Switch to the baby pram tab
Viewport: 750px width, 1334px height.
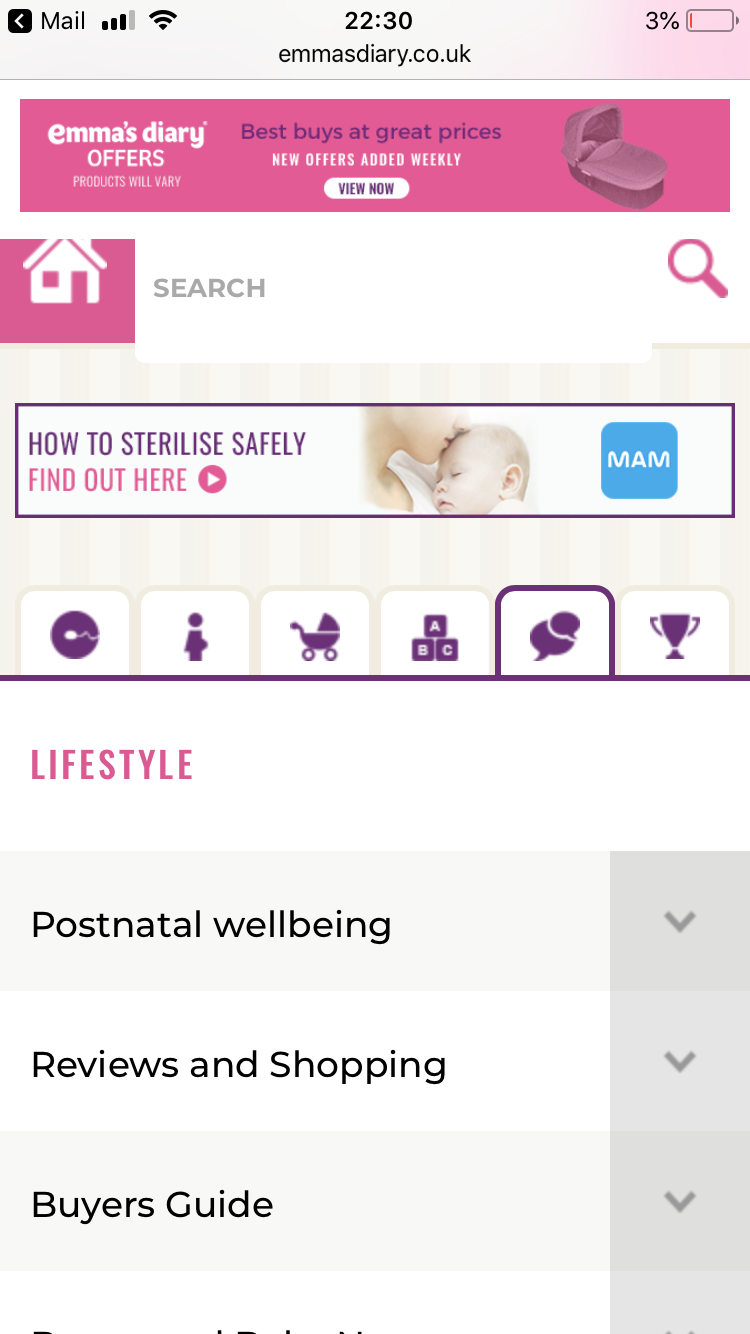click(x=315, y=633)
